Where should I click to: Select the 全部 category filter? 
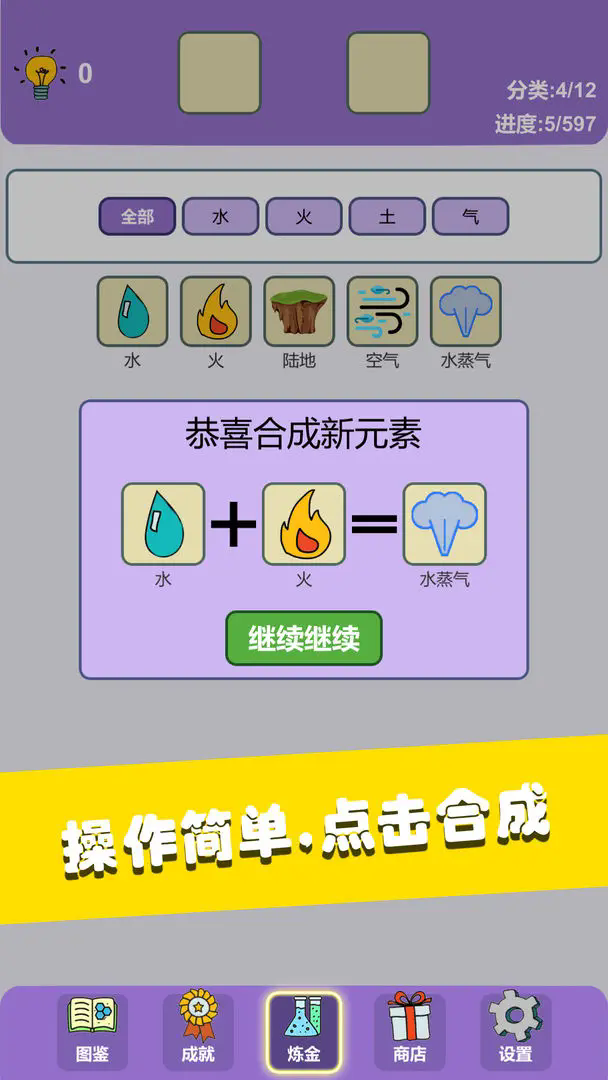pyautogui.click(x=137, y=216)
